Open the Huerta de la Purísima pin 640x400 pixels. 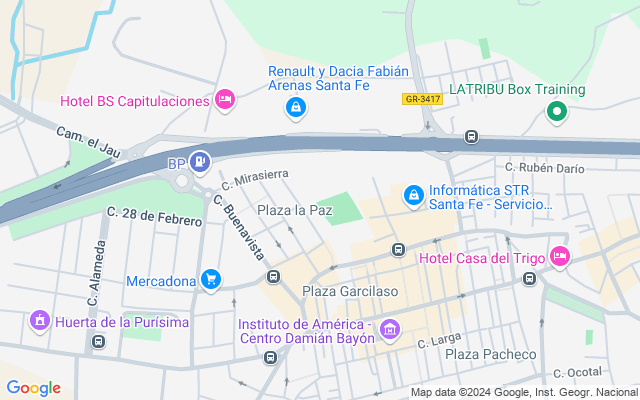point(40,321)
